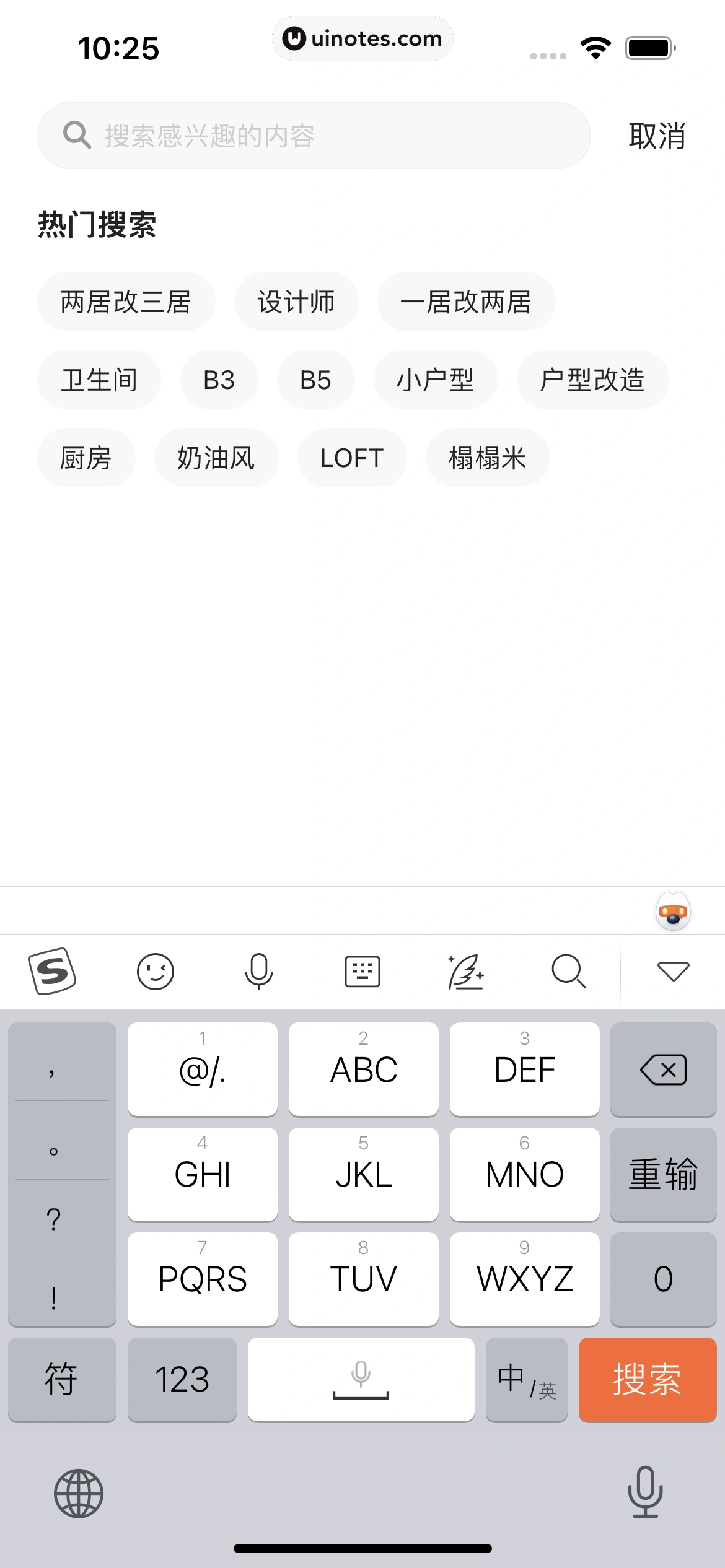This screenshot has width=725, height=1568.
Task: Tap the 设计师 hot search tag
Action: (296, 302)
